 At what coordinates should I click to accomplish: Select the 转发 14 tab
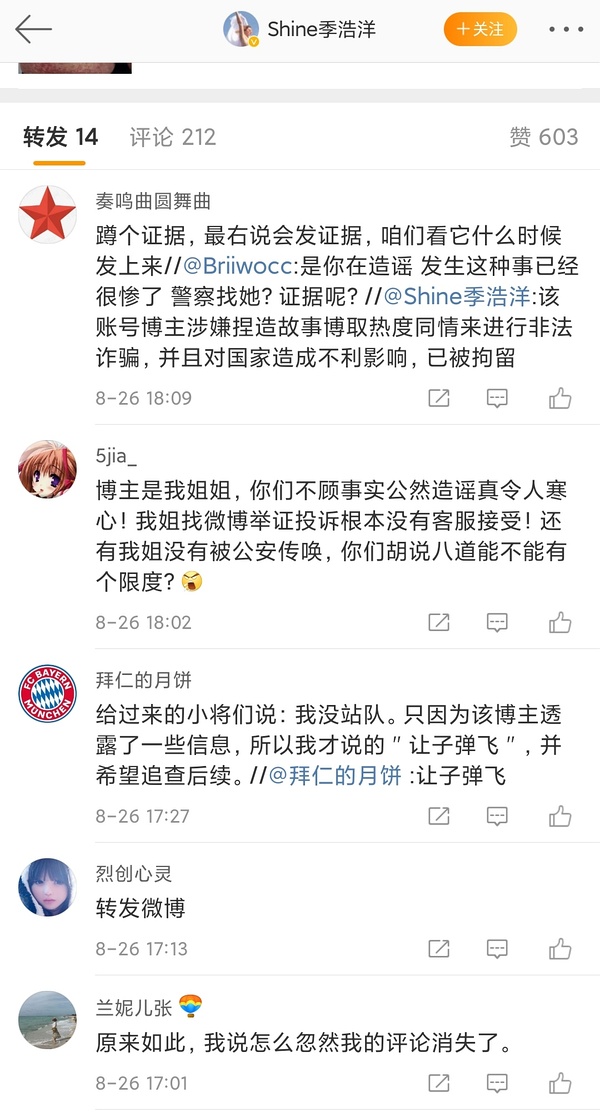[x=61, y=137]
